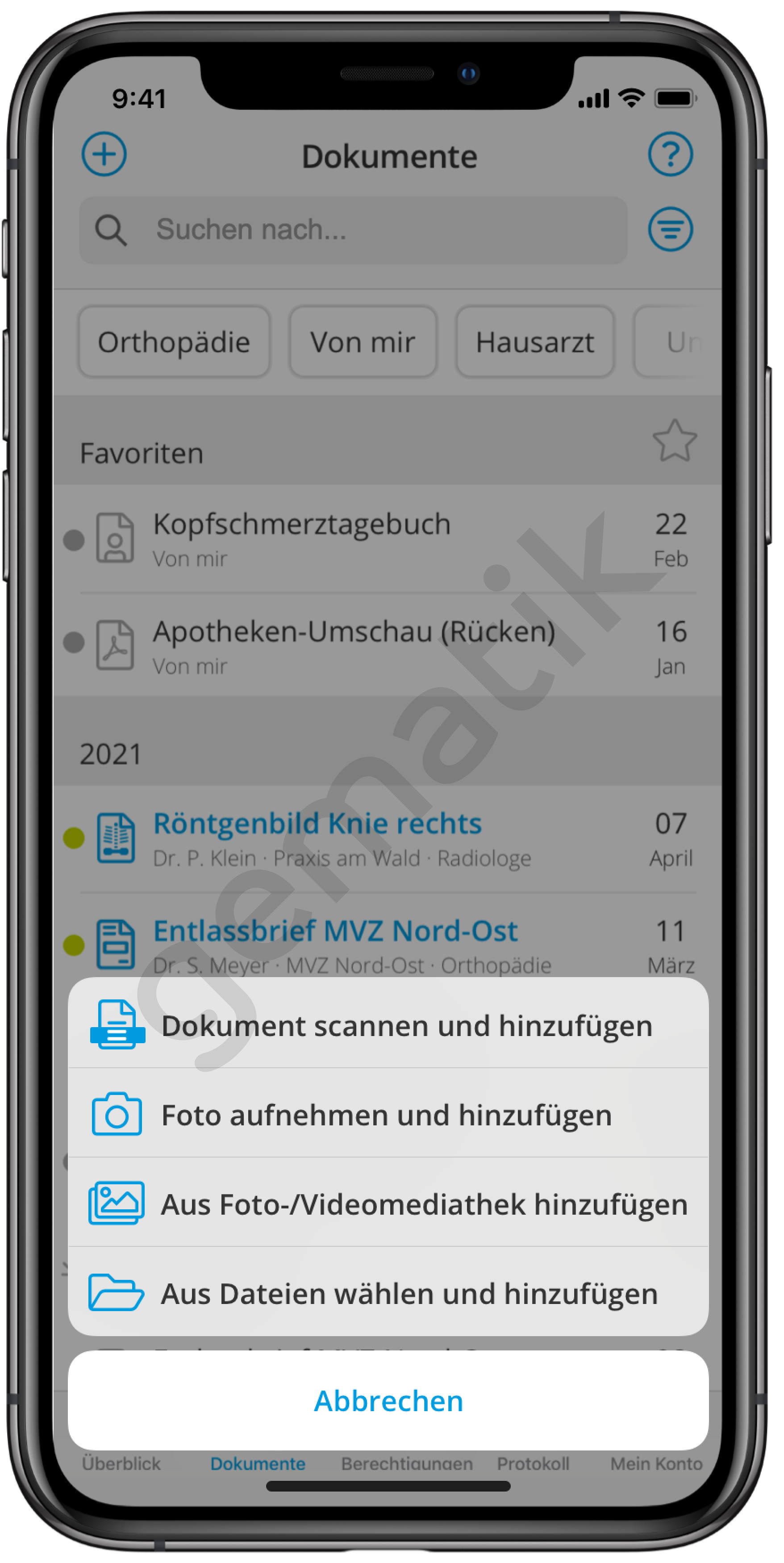Apply the Hausarzt filter chip
Viewport: 784px width, 1563px height.
(534, 342)
